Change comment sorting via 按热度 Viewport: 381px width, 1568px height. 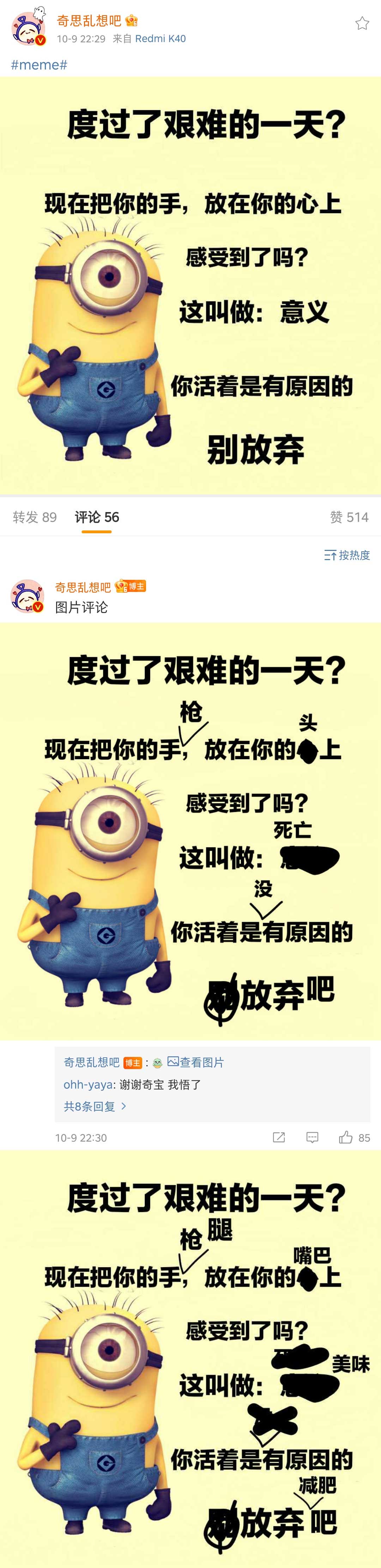pos(347,555)
